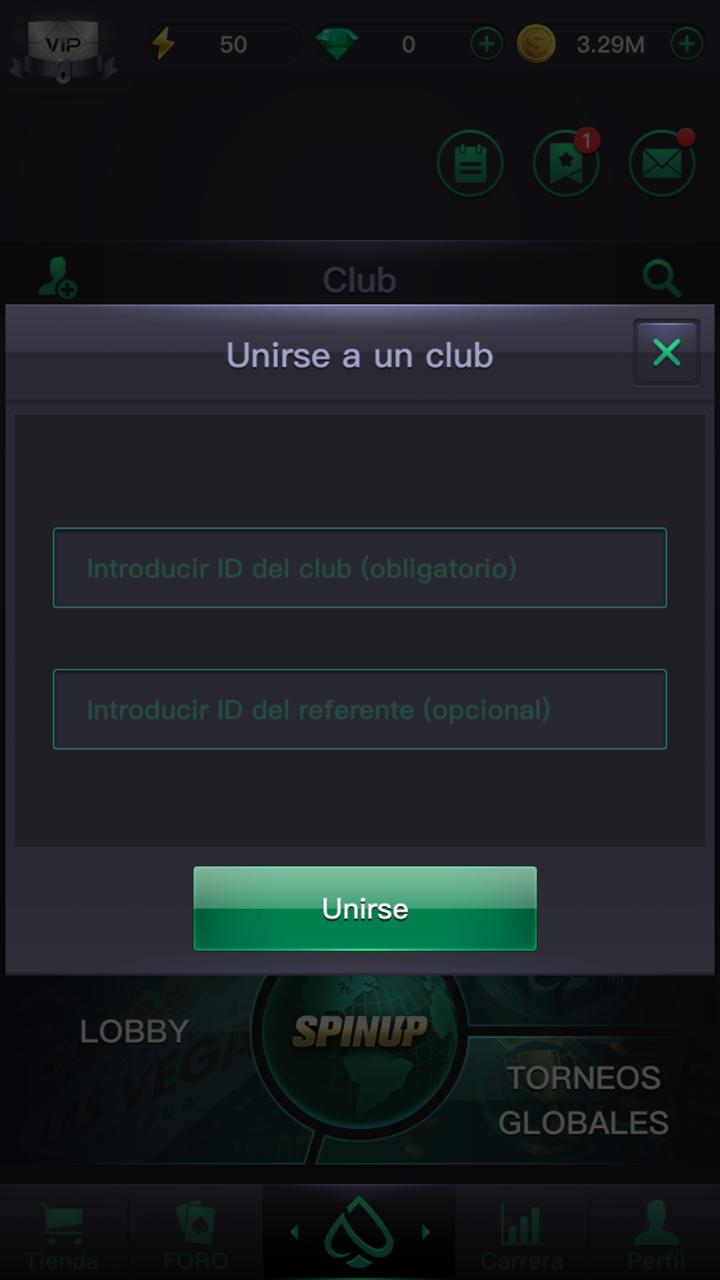Tap the club ID input field
The width and height of the screenshot is (720, 1280).
(360, 568)
